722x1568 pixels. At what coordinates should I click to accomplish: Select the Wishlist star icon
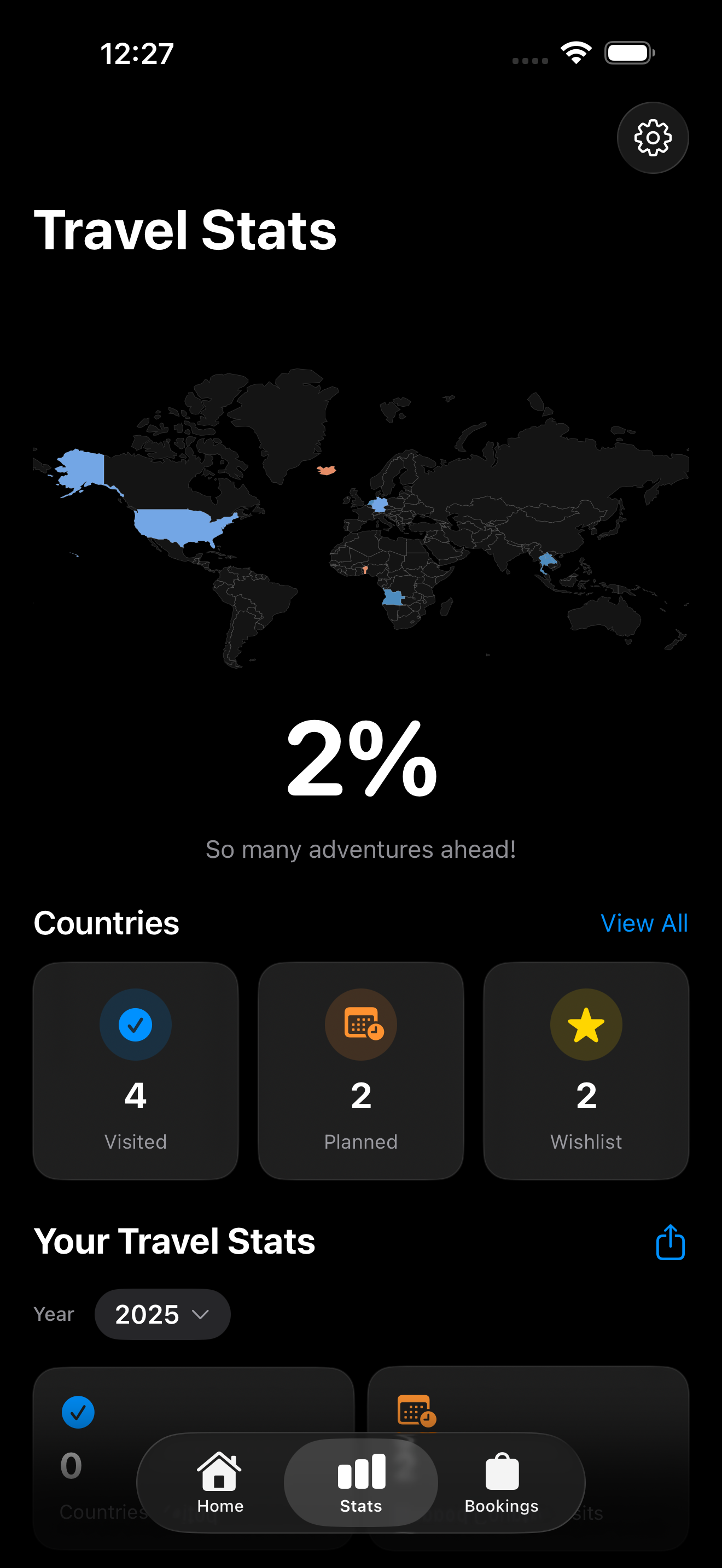(586, 1024)
